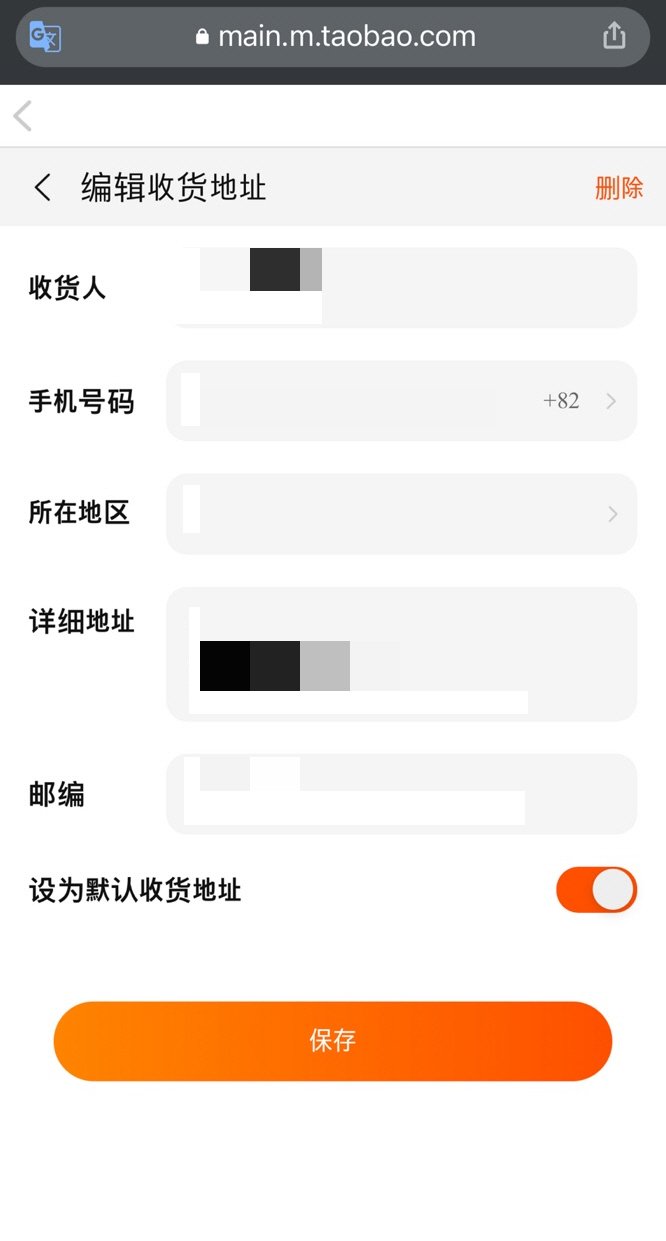Share this page from the browser bar
This screenshot has height=1241, width=666.
tap(614, 37)
